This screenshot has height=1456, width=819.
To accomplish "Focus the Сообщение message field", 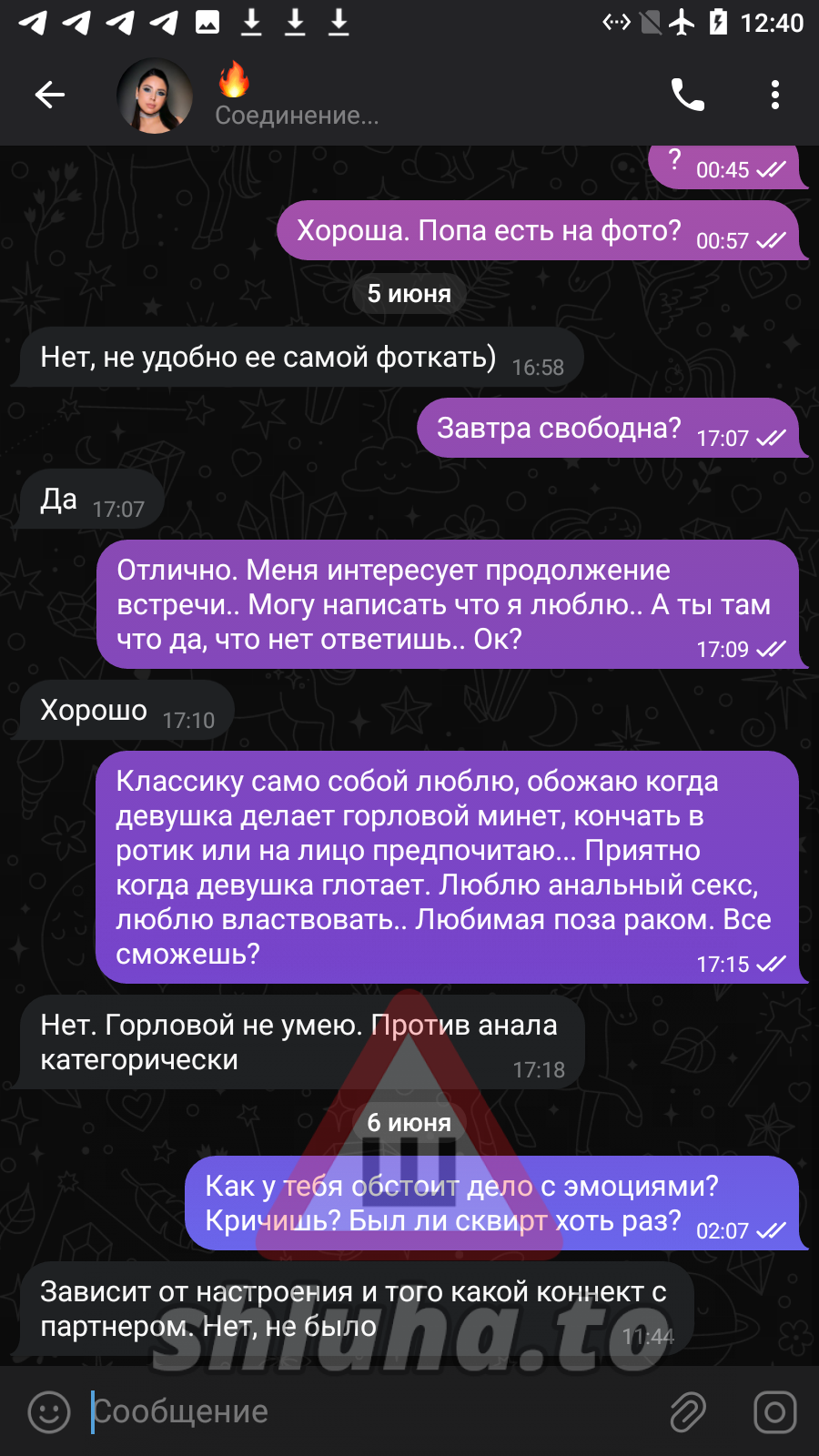I will 364,1412.
